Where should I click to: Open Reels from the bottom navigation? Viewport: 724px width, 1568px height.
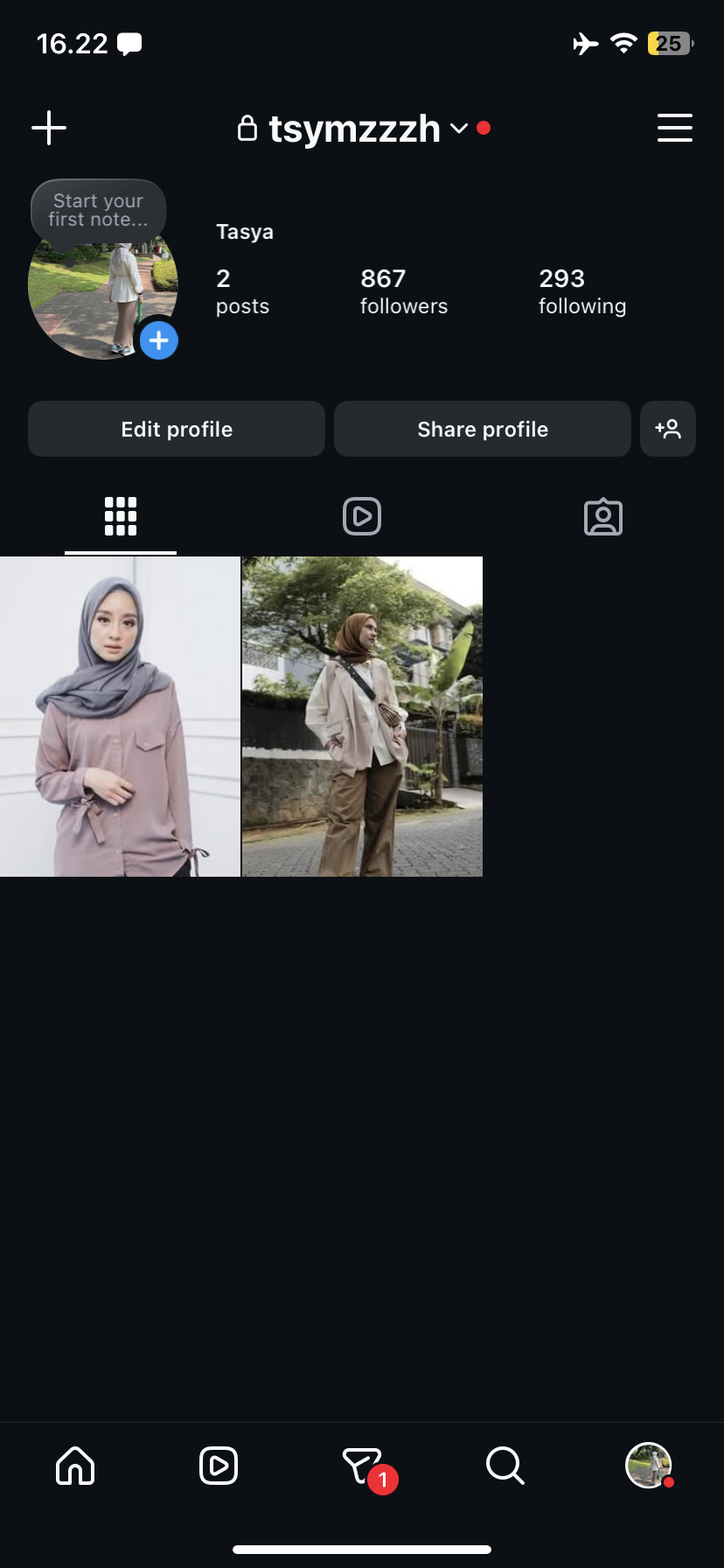click(x=219, y=1465)
